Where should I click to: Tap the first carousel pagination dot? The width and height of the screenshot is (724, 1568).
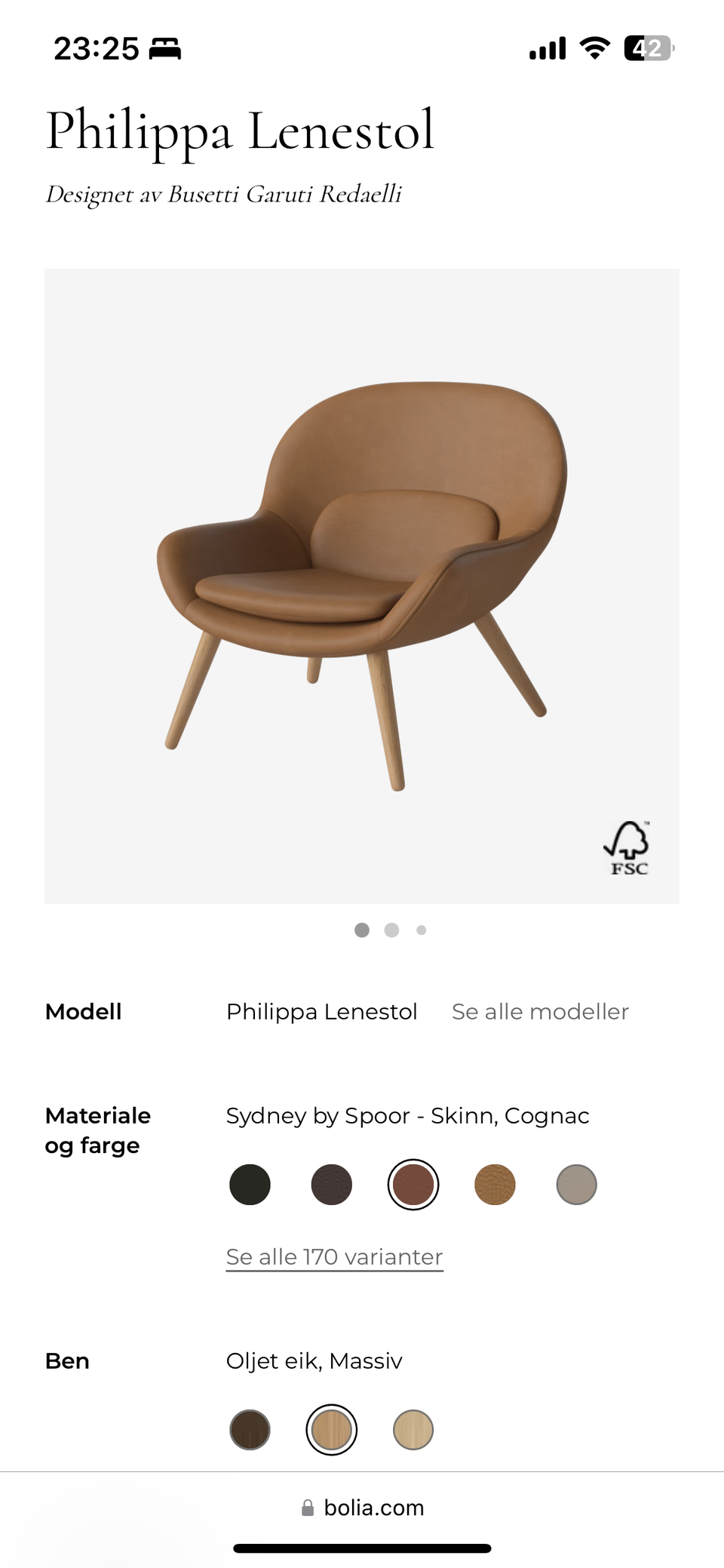point(362,930)
